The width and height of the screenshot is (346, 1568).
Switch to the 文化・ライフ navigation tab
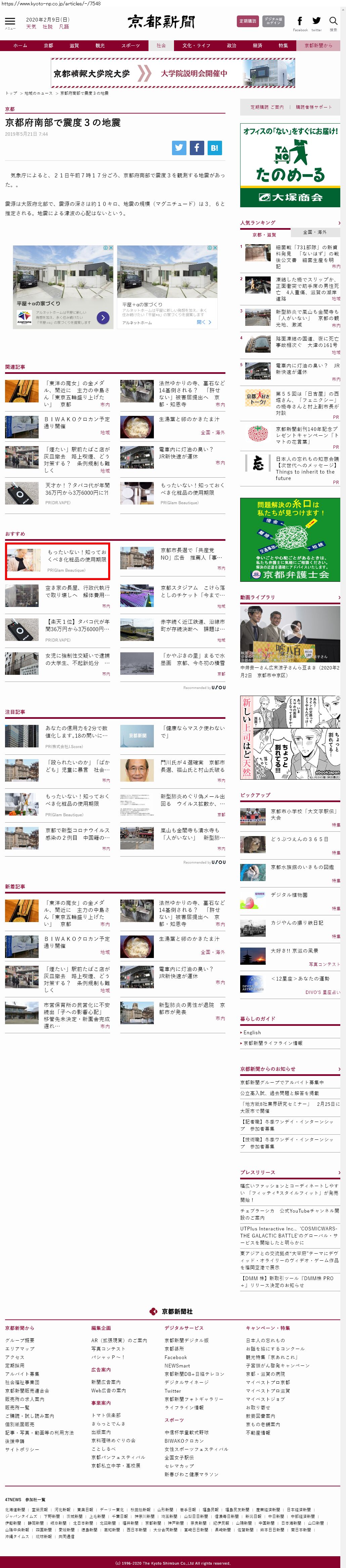[x=196, y=46]
